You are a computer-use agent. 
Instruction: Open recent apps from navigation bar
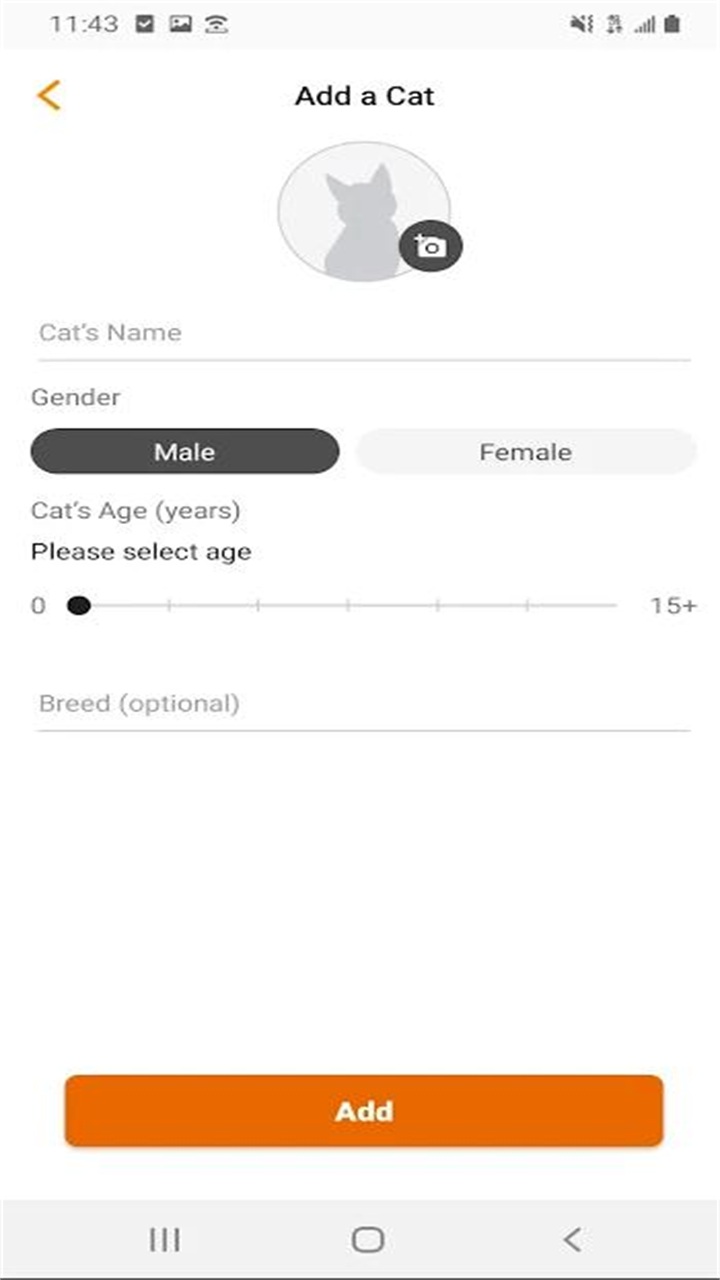164,1240
